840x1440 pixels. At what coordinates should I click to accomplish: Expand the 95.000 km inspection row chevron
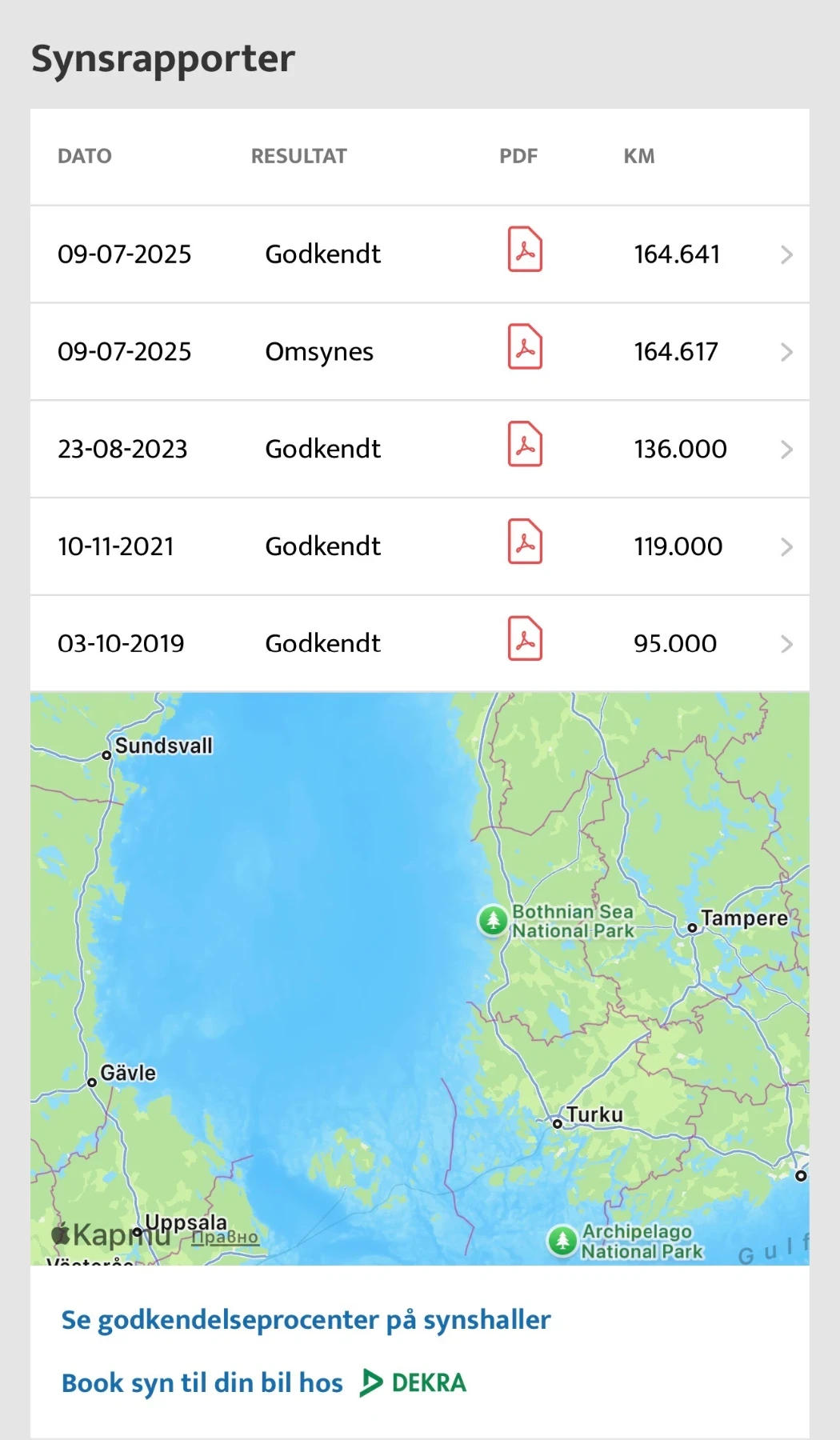pos(786,644)
